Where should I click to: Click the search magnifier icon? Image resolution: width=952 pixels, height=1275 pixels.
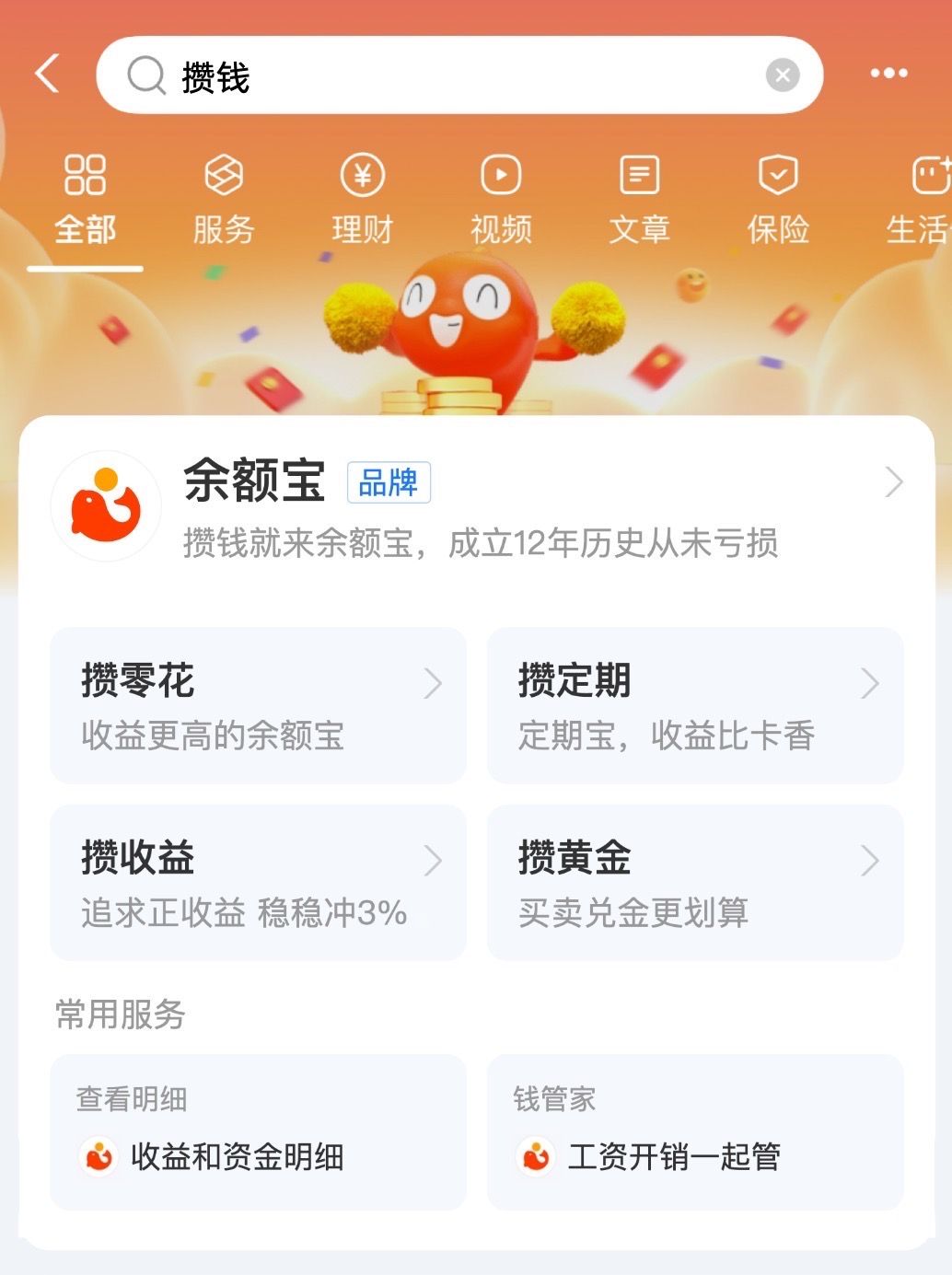(143, 74)
